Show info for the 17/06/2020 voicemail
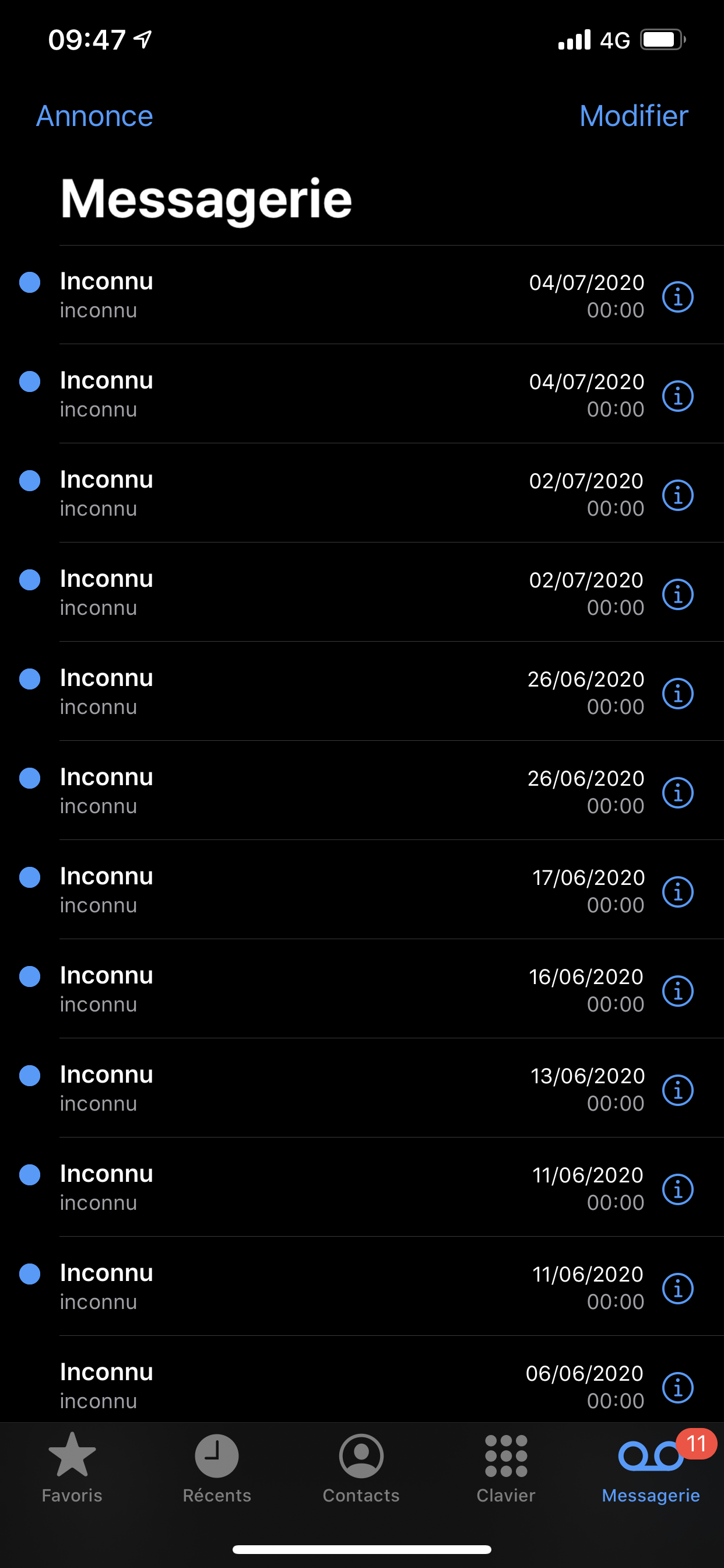This screenshot has width=724, height=1568. coord(678,892)
